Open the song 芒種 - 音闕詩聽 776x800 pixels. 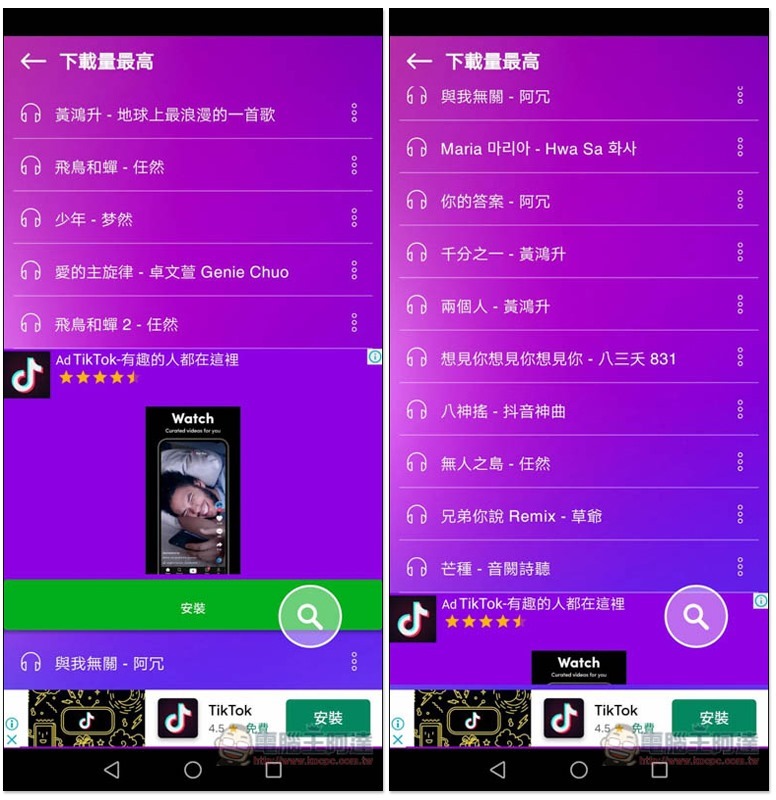coord(495,568)
